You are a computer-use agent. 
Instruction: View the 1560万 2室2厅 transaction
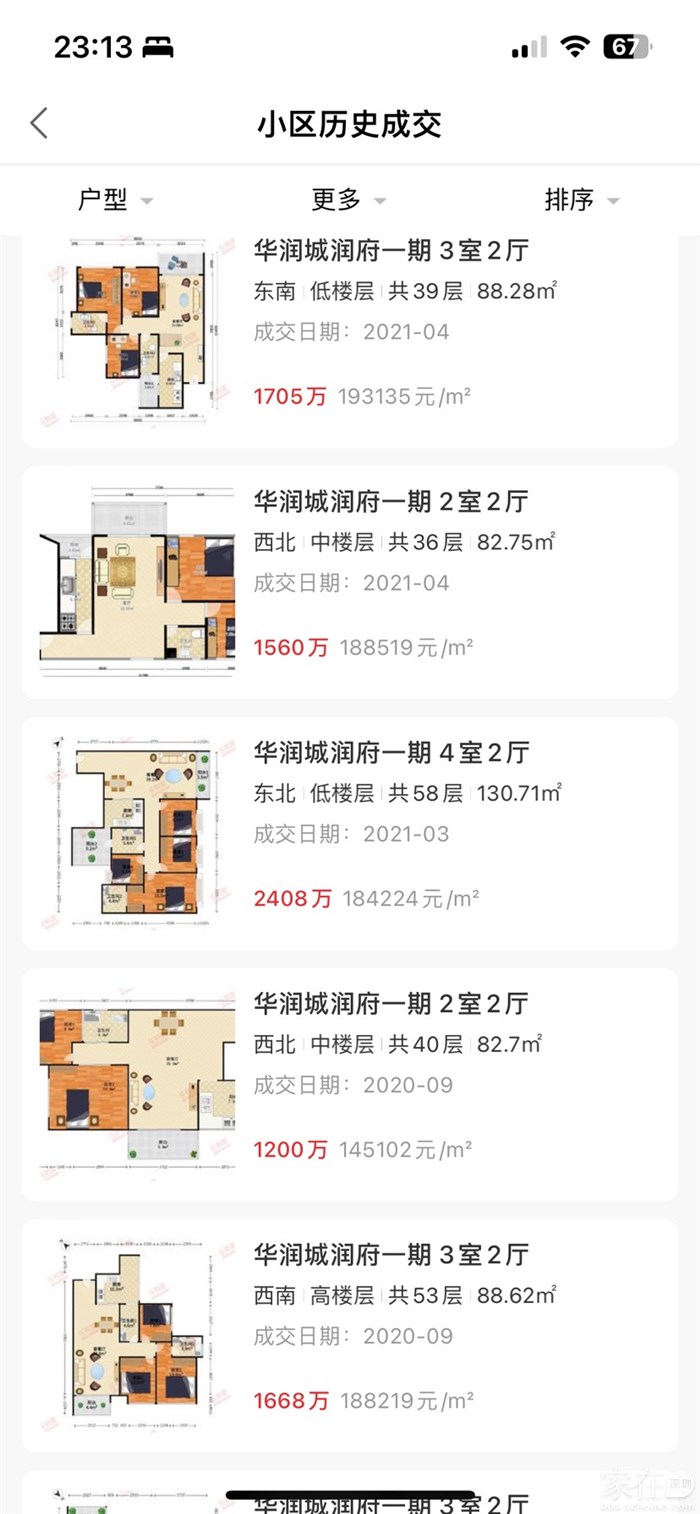click(350, 582)
